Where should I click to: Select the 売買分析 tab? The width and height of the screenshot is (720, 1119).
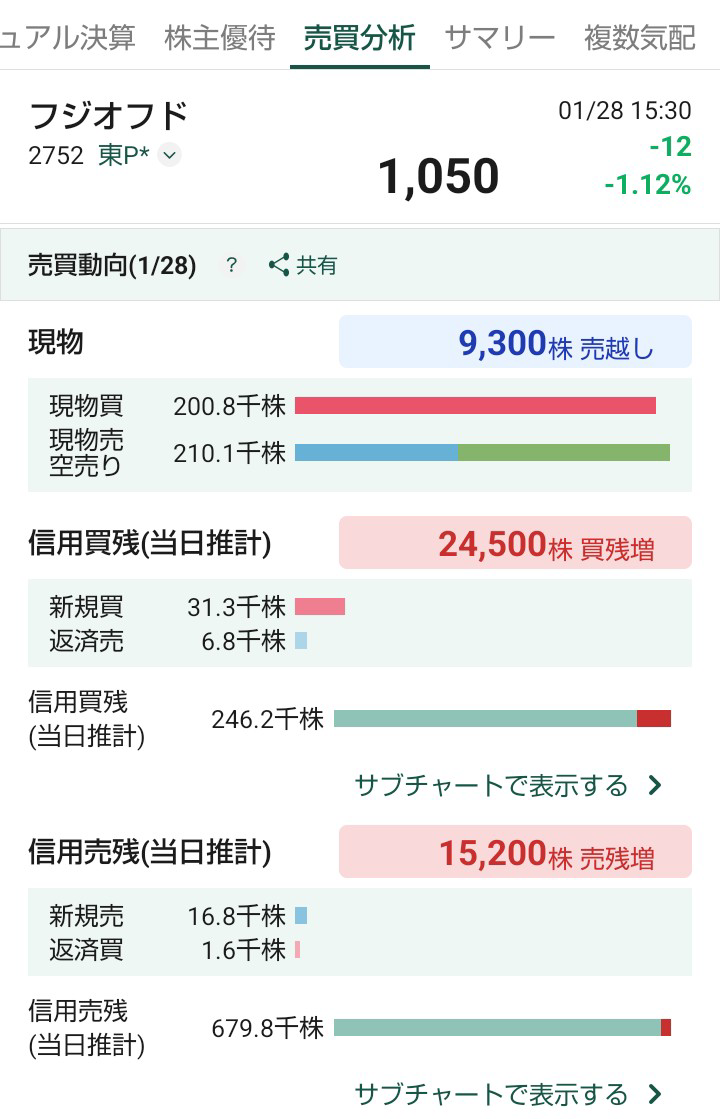click(x=359, y=33)
